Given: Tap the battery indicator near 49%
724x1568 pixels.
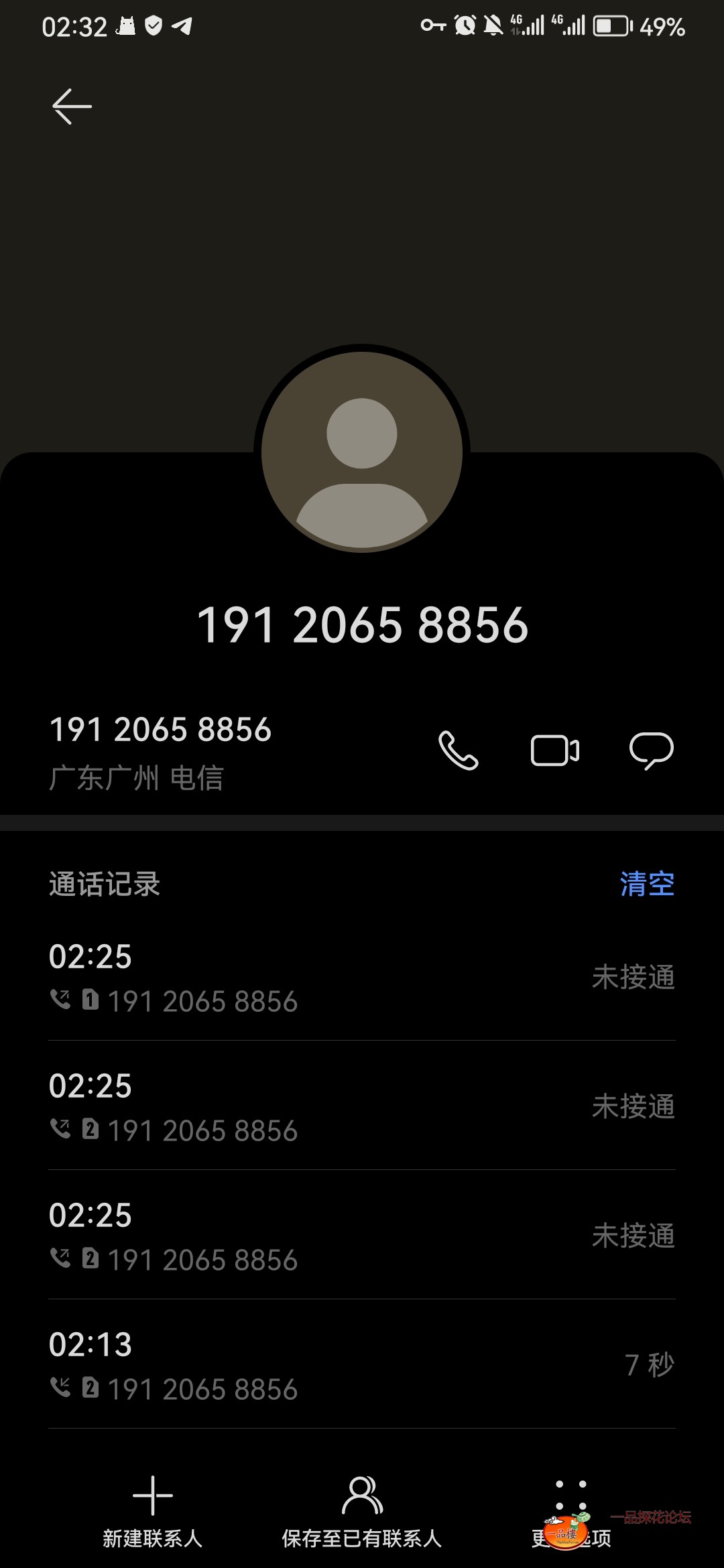Looking at the screenshot, I should (612, 25).
